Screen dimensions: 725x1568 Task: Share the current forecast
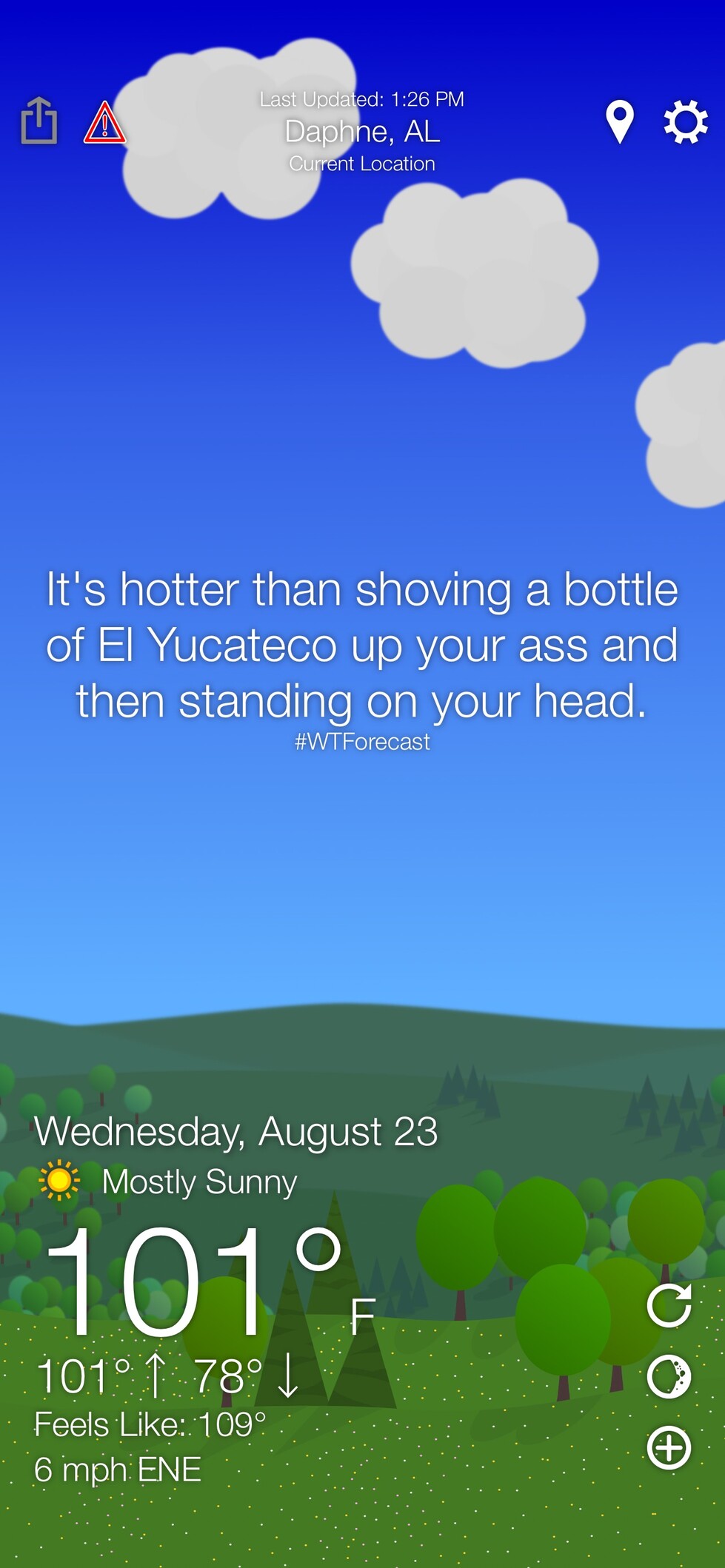tap(39, 121)
